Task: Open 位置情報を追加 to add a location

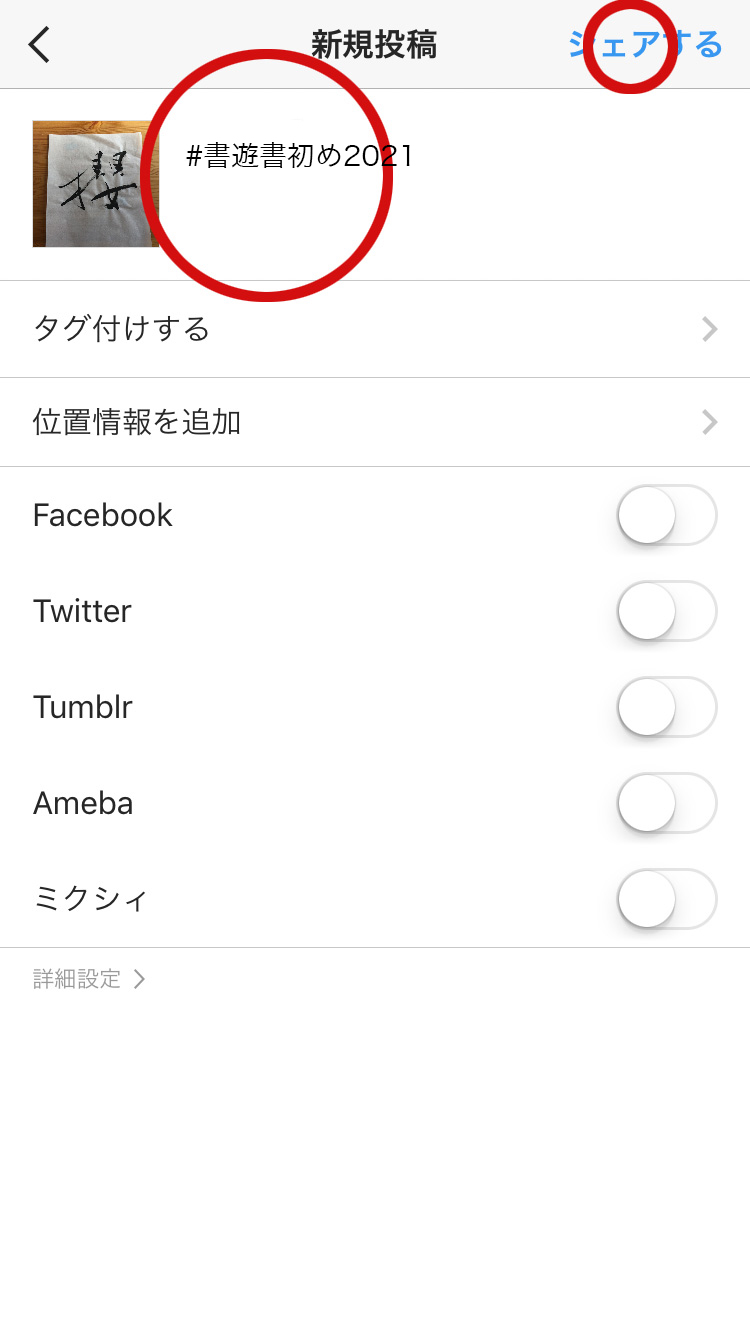Action: [x=375, y=422]
